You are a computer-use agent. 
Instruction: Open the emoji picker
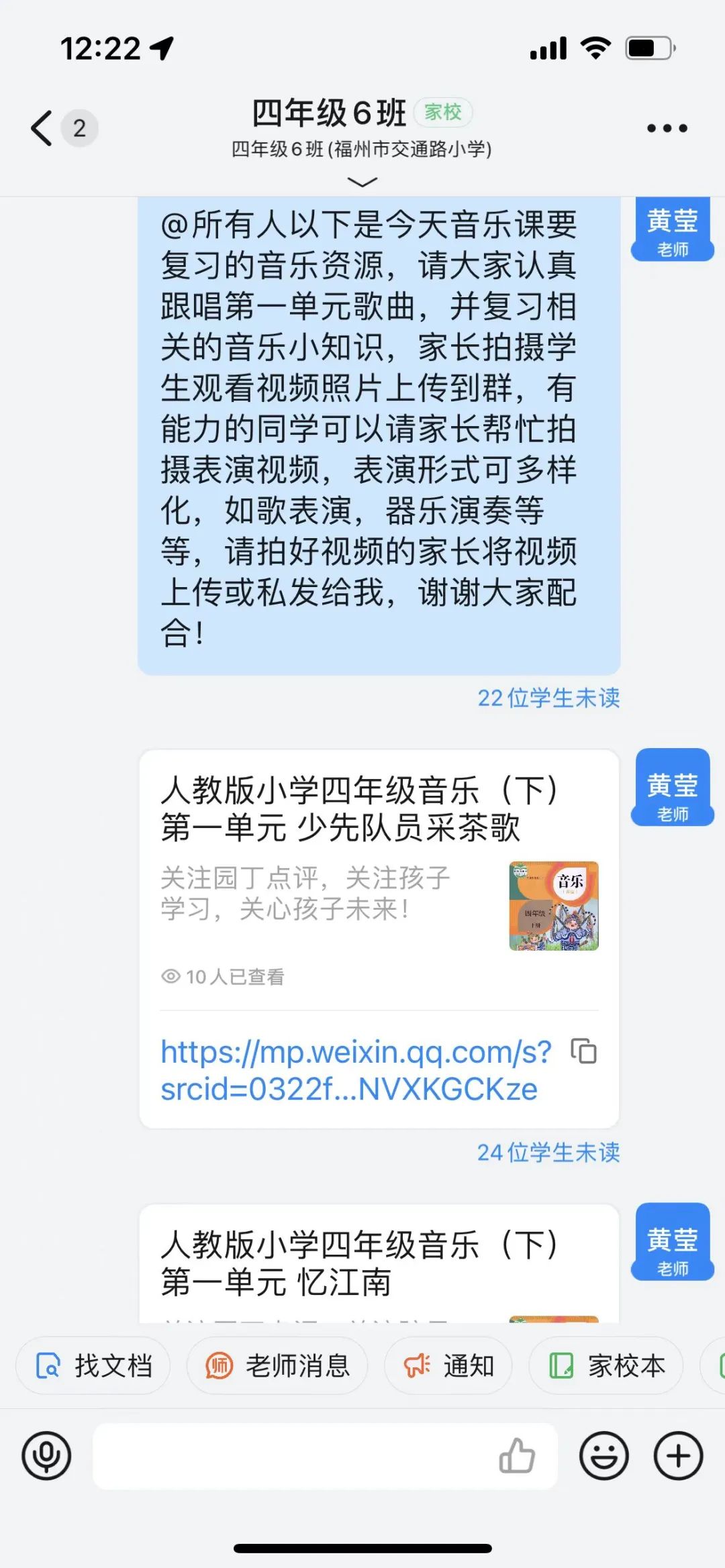(x=603, y=1457)
